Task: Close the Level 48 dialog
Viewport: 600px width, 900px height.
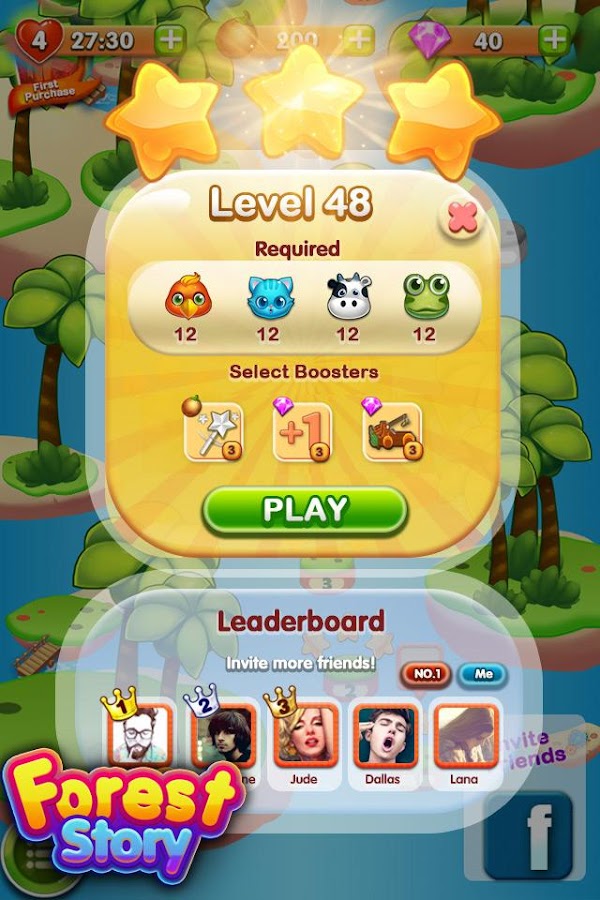Action: pyautogui.click(x=461, y=218)
